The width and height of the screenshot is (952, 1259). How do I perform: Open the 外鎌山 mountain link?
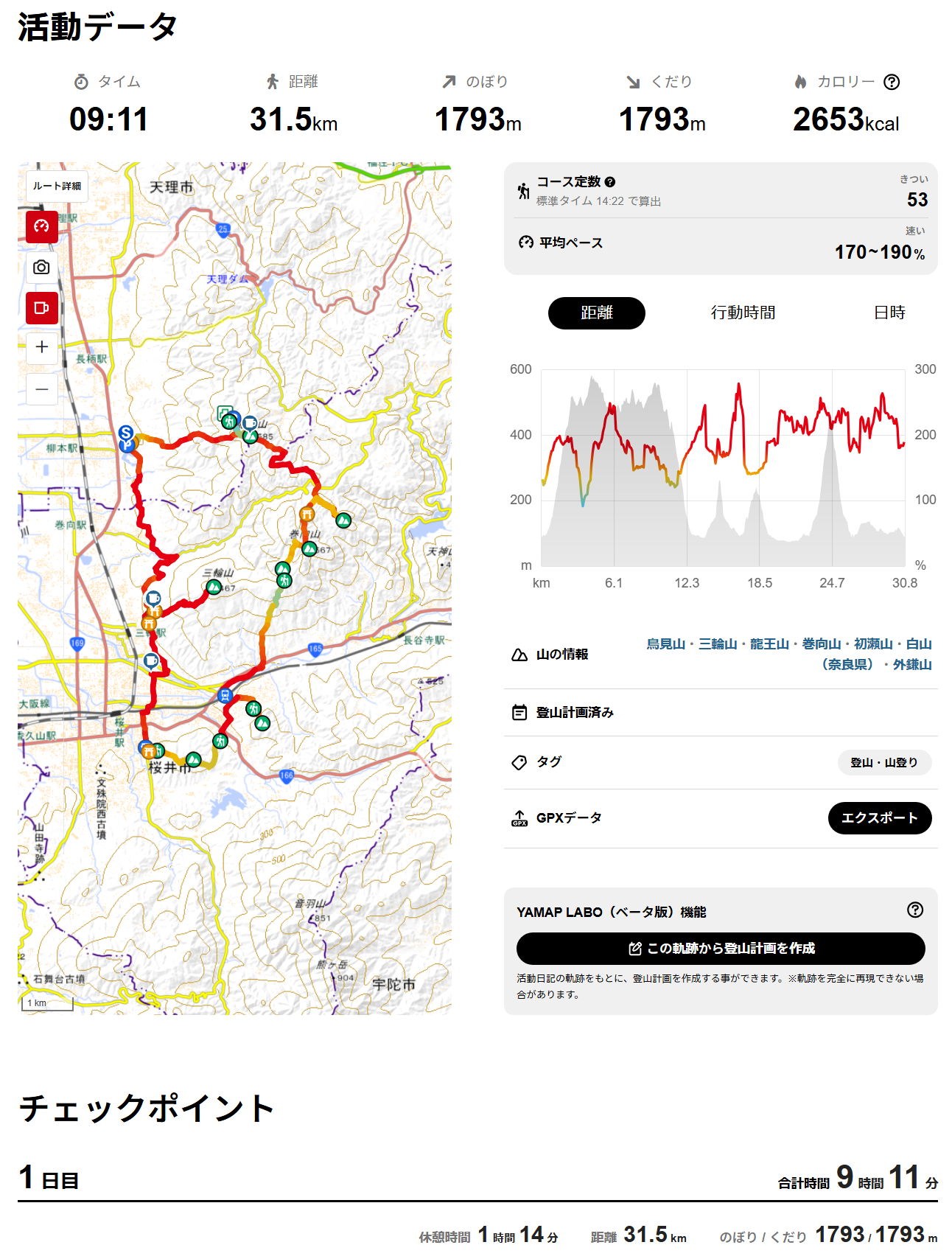(x=912, y=665)
